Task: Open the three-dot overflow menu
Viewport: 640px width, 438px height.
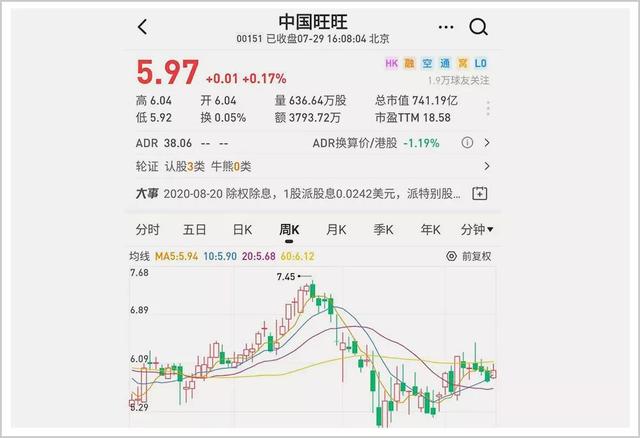Action: click(x=446, y=27)
